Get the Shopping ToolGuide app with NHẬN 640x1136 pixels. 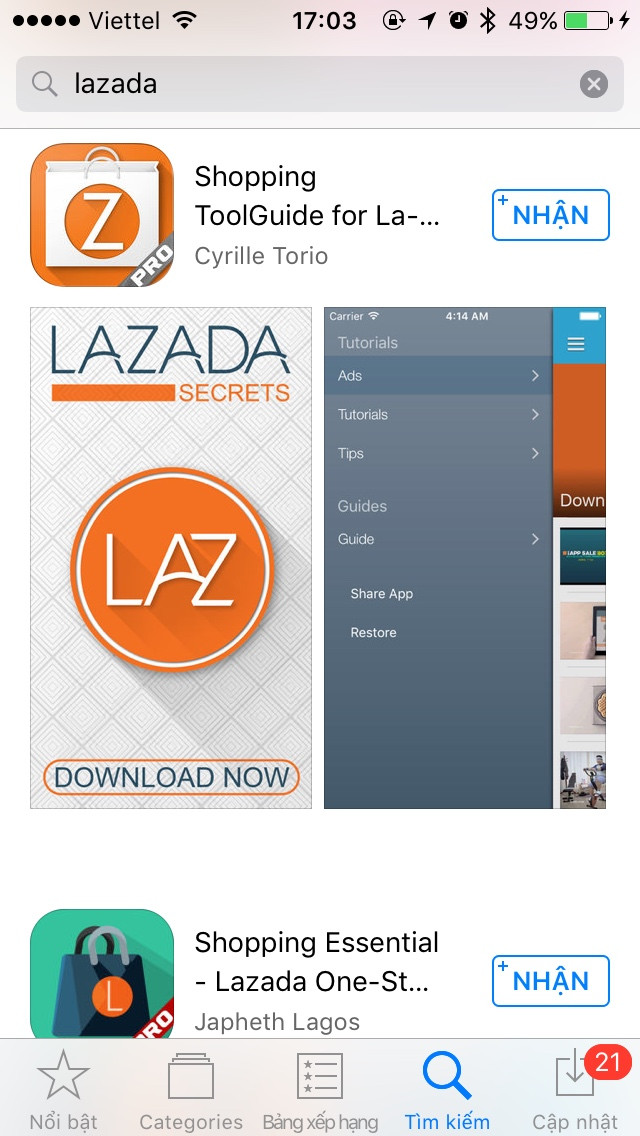[x=550, y=215]
